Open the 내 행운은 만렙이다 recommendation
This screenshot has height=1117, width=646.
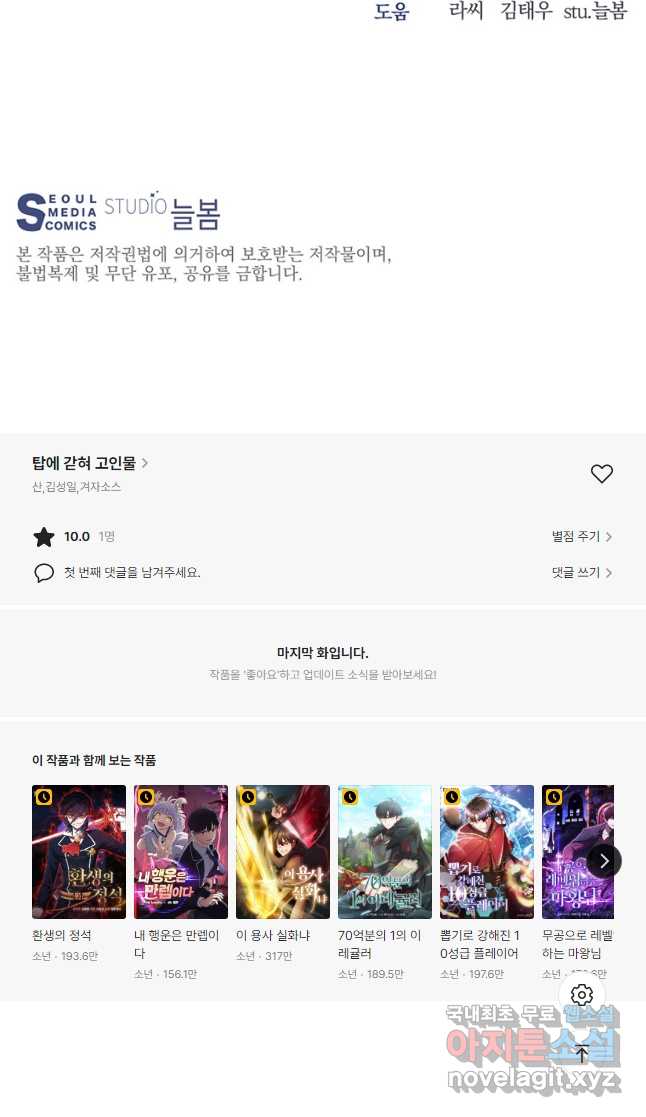181,852
